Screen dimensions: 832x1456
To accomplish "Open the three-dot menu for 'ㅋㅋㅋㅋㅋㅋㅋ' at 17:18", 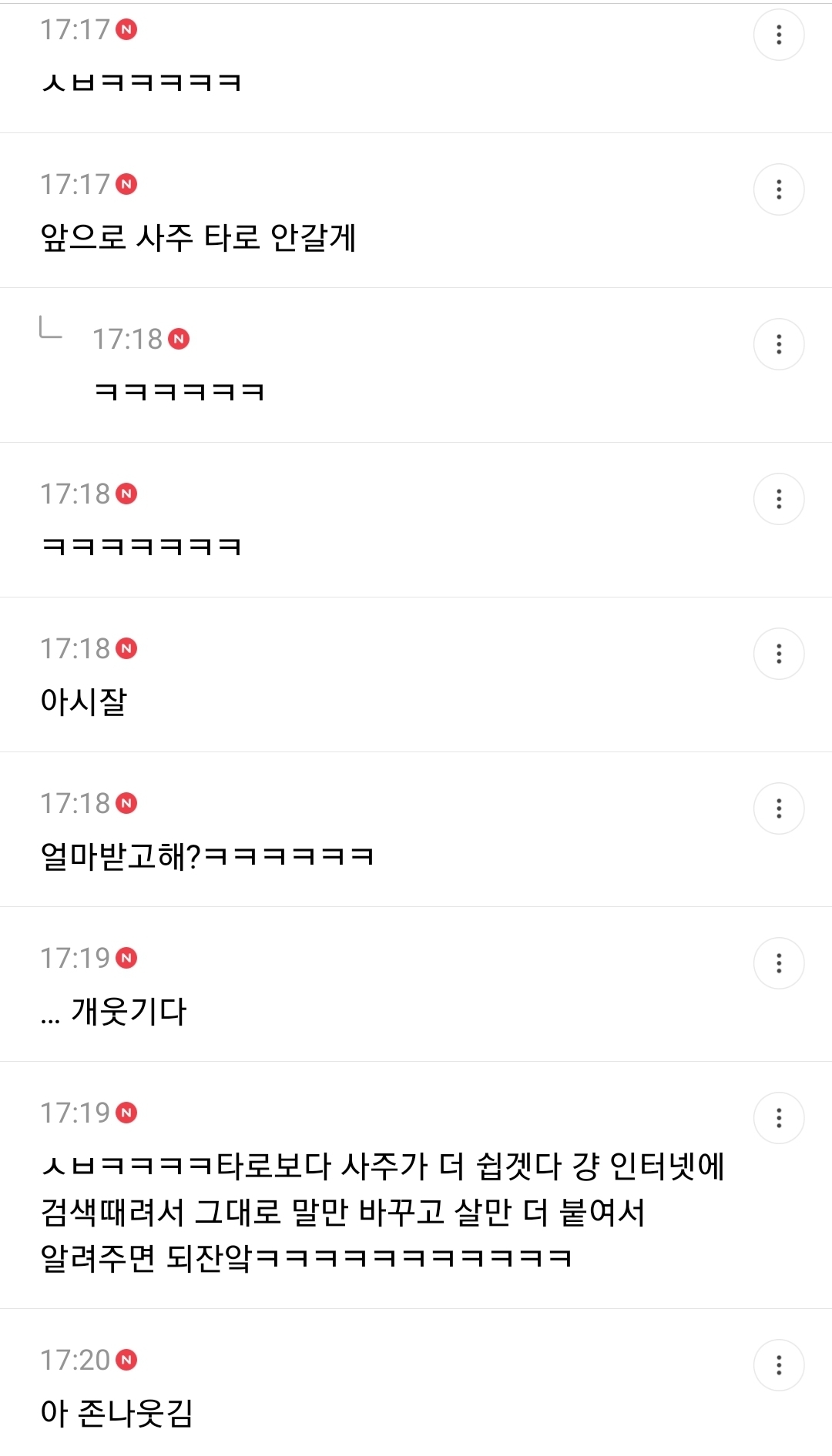I will tap(779, 499).
